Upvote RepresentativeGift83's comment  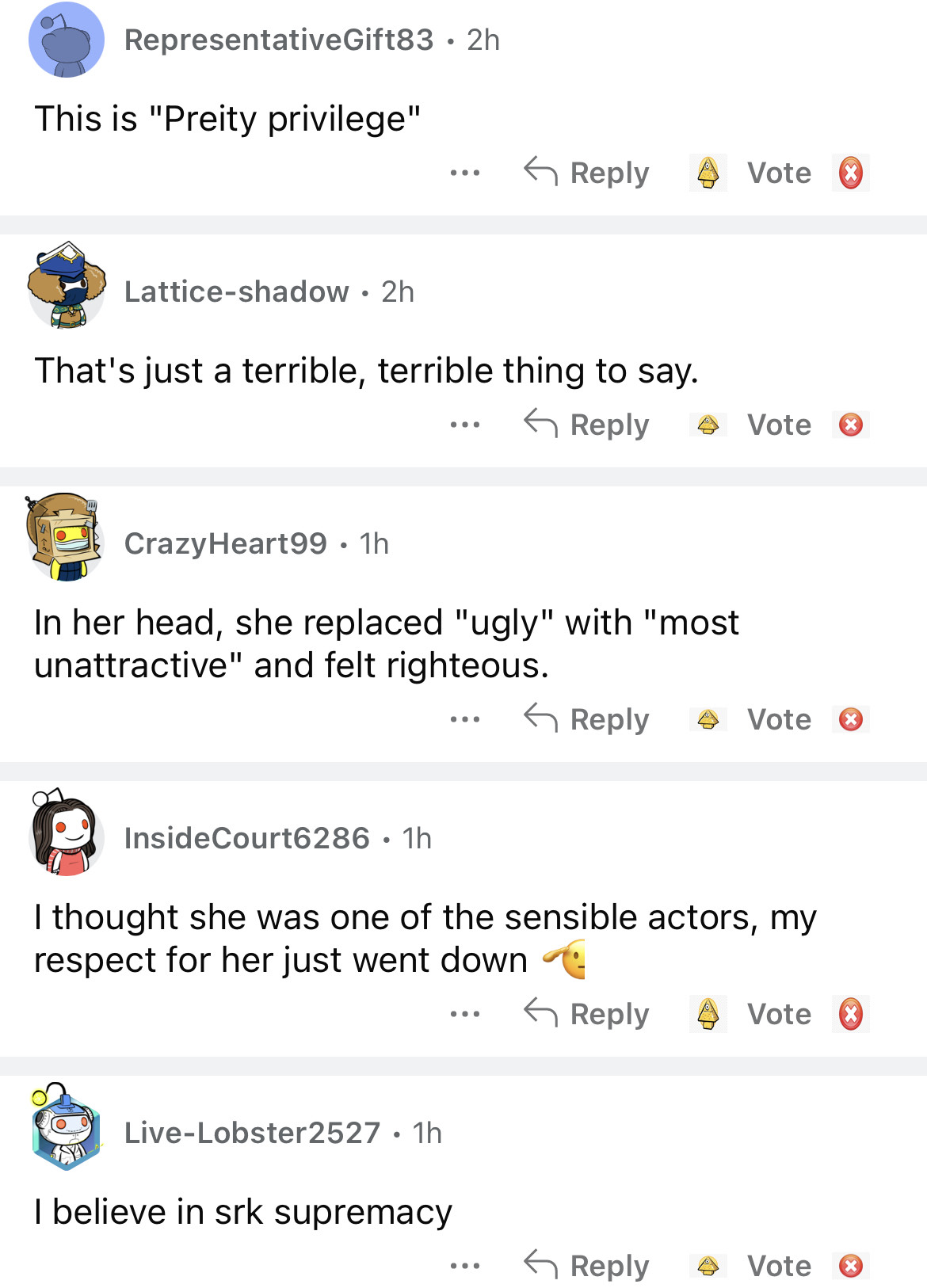[x=708, y=173]
